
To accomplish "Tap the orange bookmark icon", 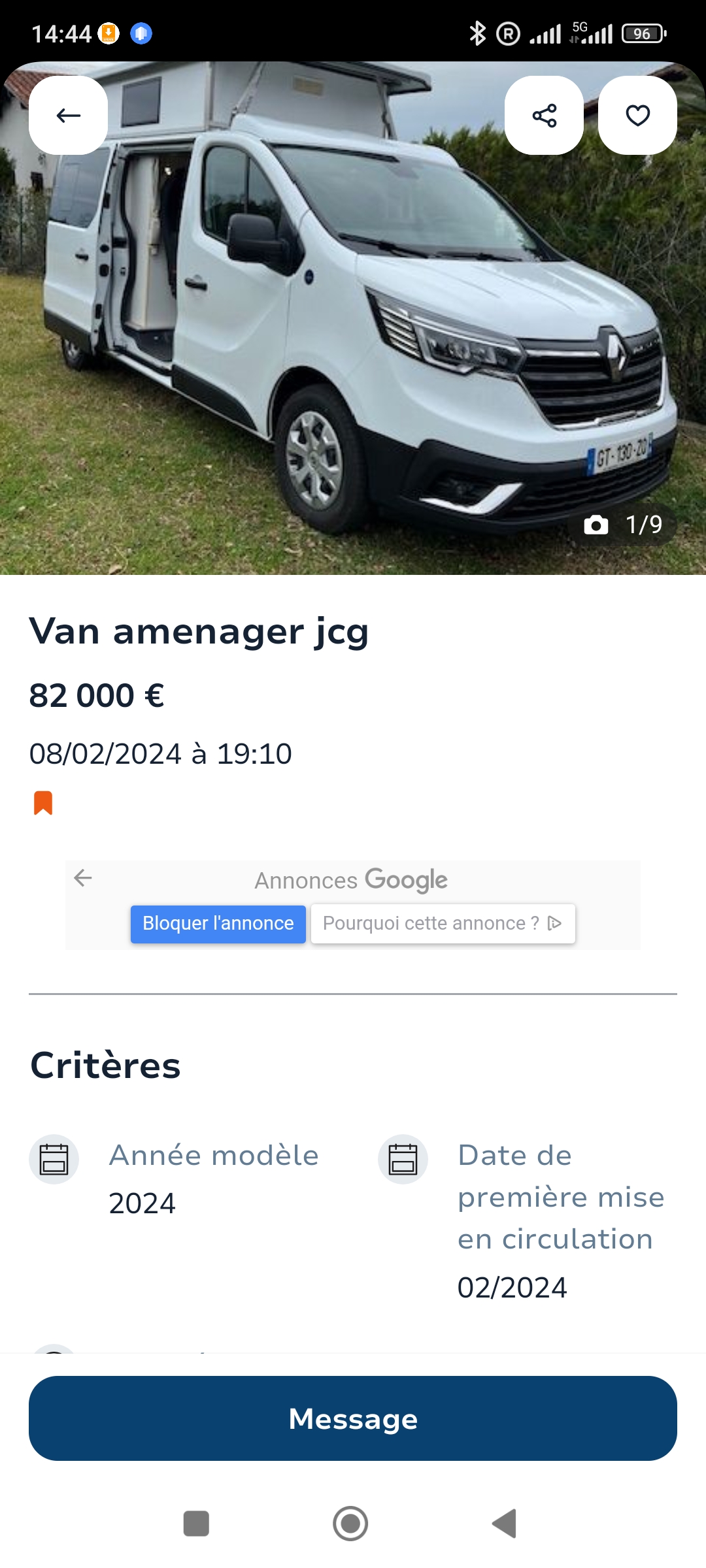I will click(43, 803).
